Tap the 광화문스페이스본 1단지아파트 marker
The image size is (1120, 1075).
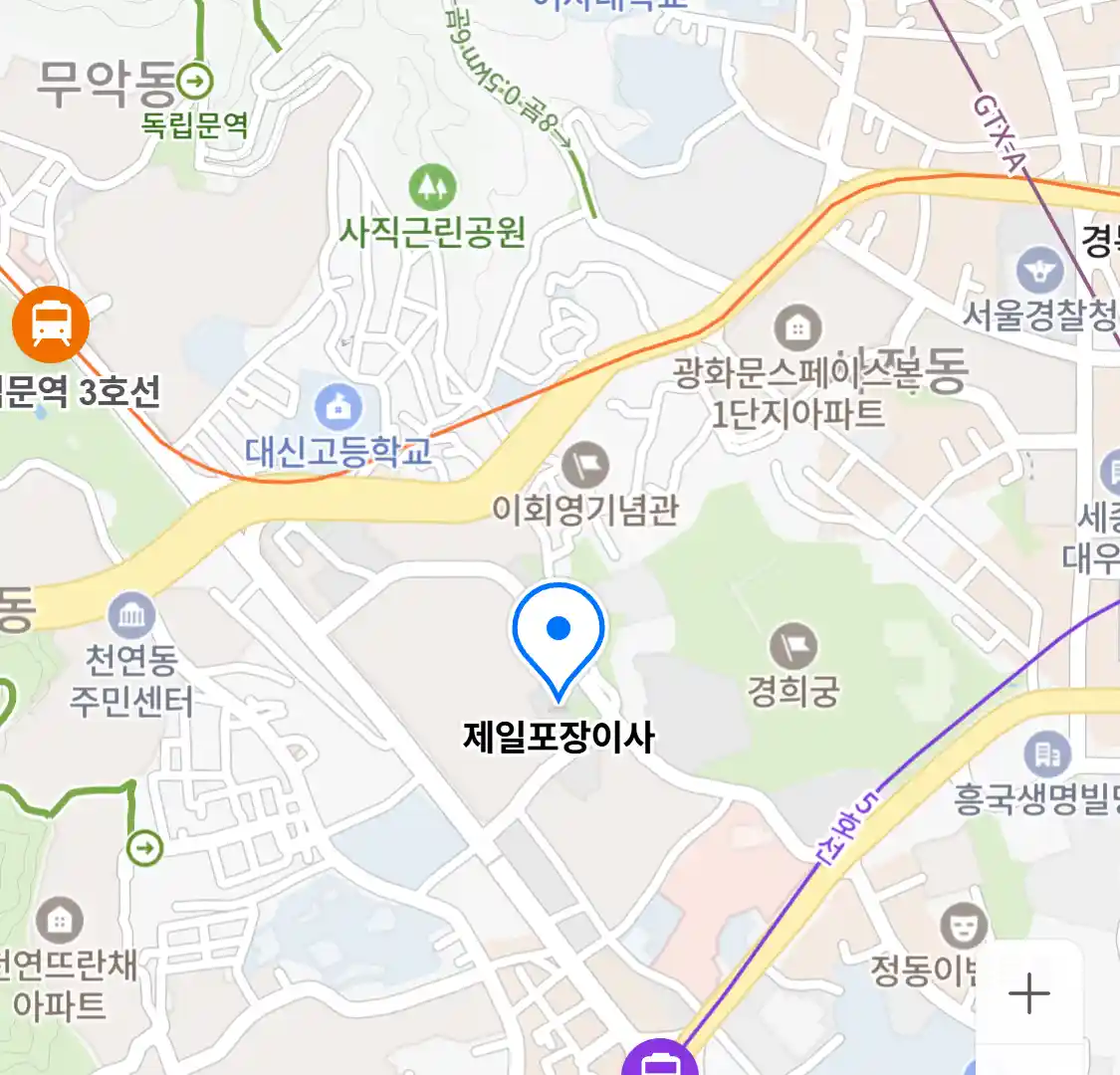point(797,326)
